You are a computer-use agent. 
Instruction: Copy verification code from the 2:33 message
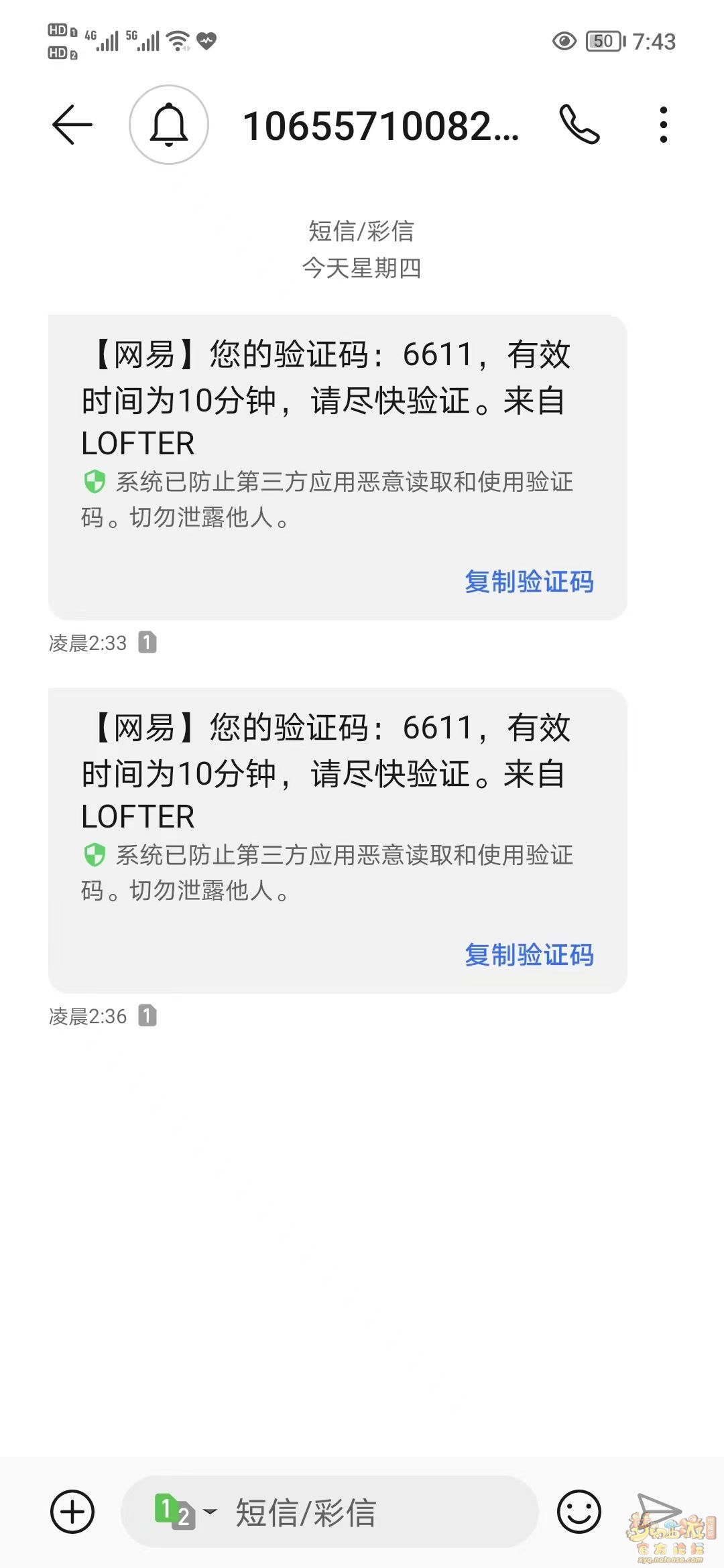[x=529, y=582]
